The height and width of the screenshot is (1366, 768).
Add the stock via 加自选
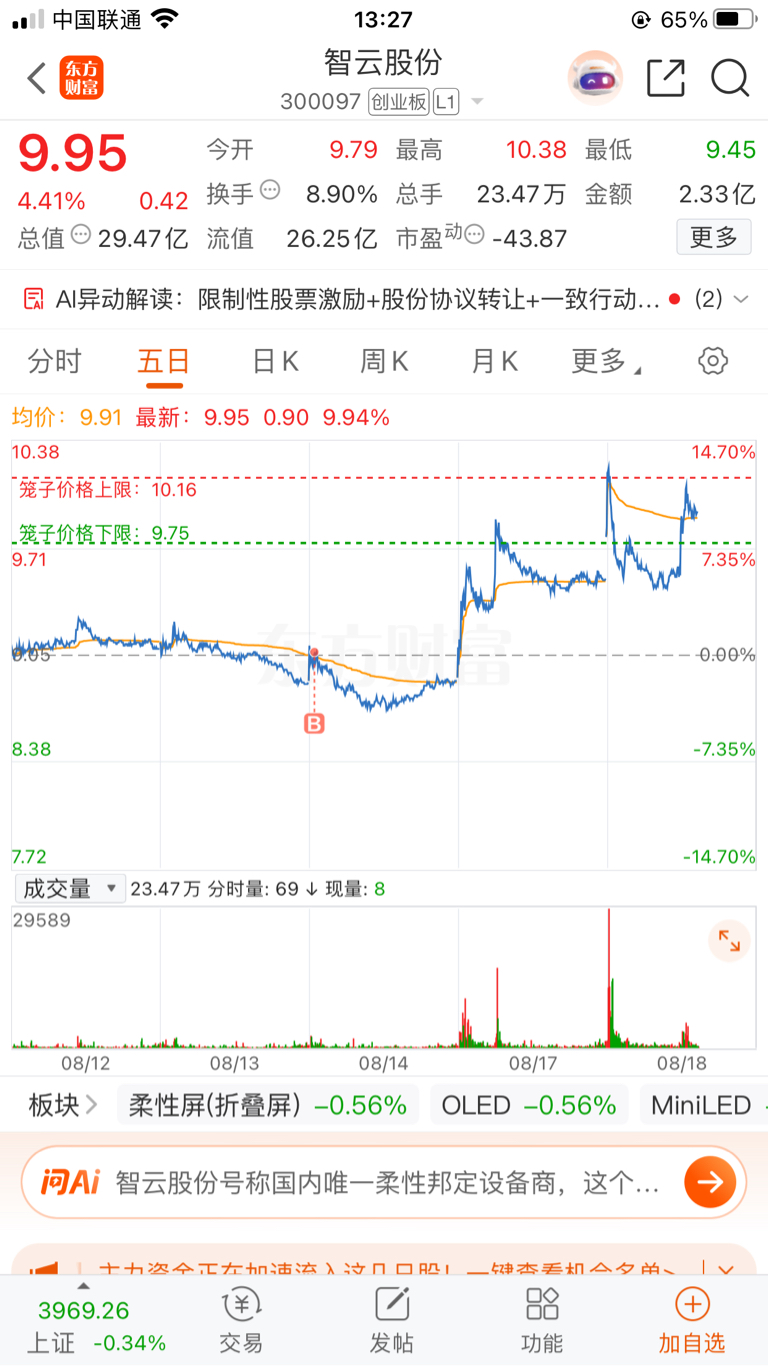(692, 1321)
